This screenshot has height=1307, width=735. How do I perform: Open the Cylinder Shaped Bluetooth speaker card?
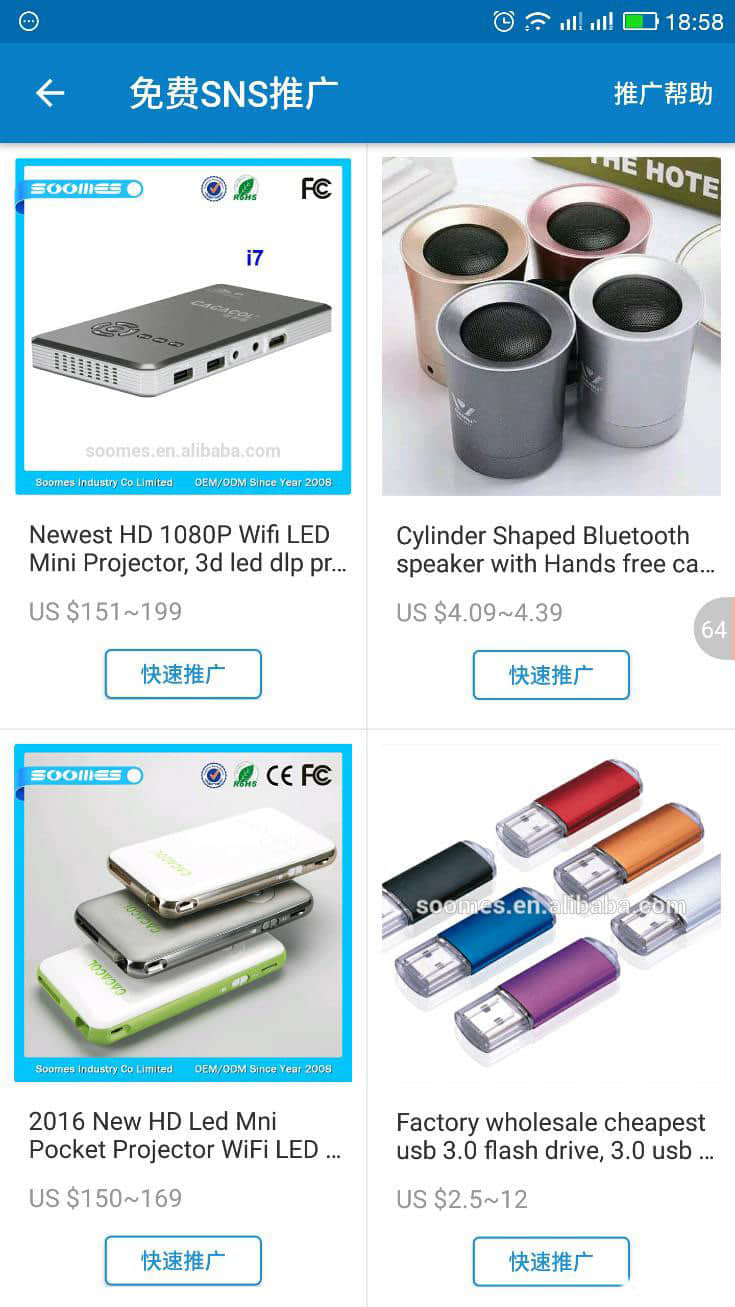click(551, 326)
